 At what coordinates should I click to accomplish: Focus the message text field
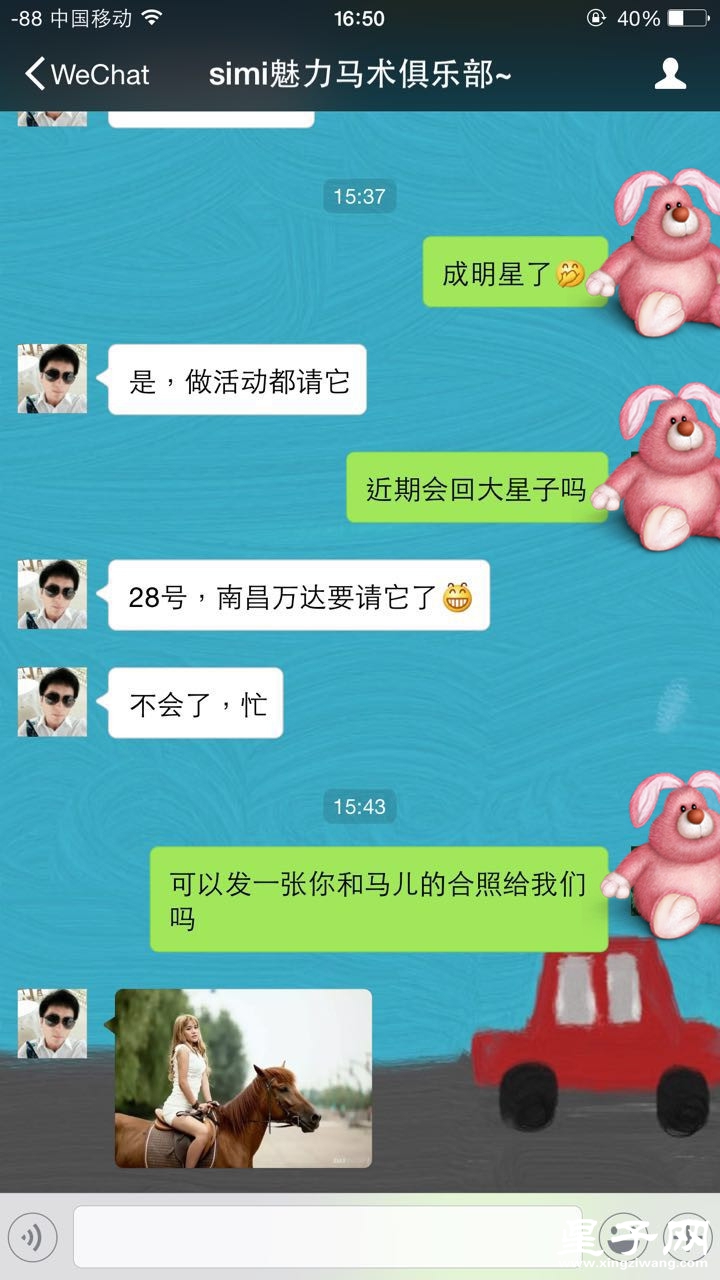315,1238
